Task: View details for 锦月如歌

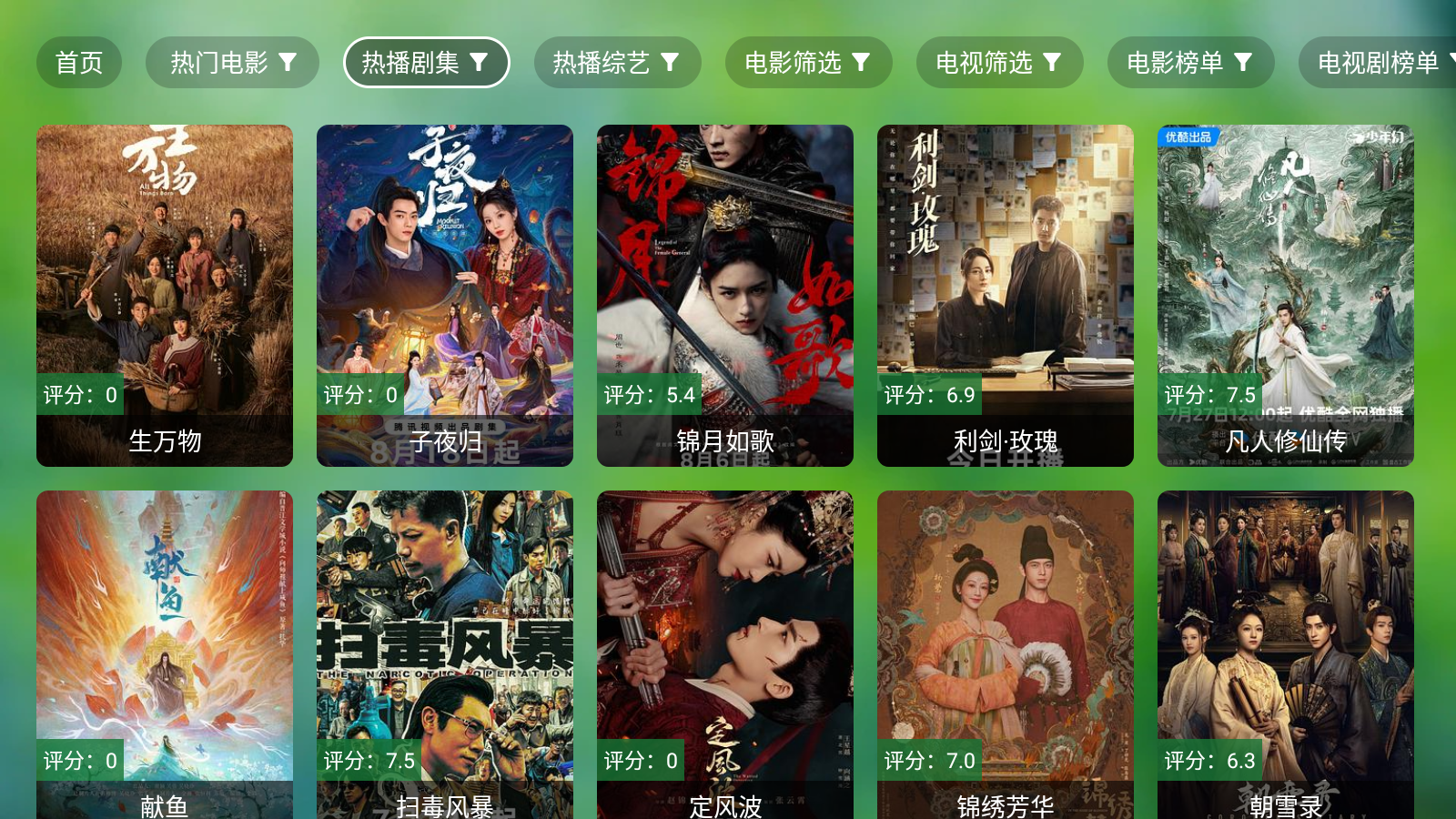Action: [725, 295]
